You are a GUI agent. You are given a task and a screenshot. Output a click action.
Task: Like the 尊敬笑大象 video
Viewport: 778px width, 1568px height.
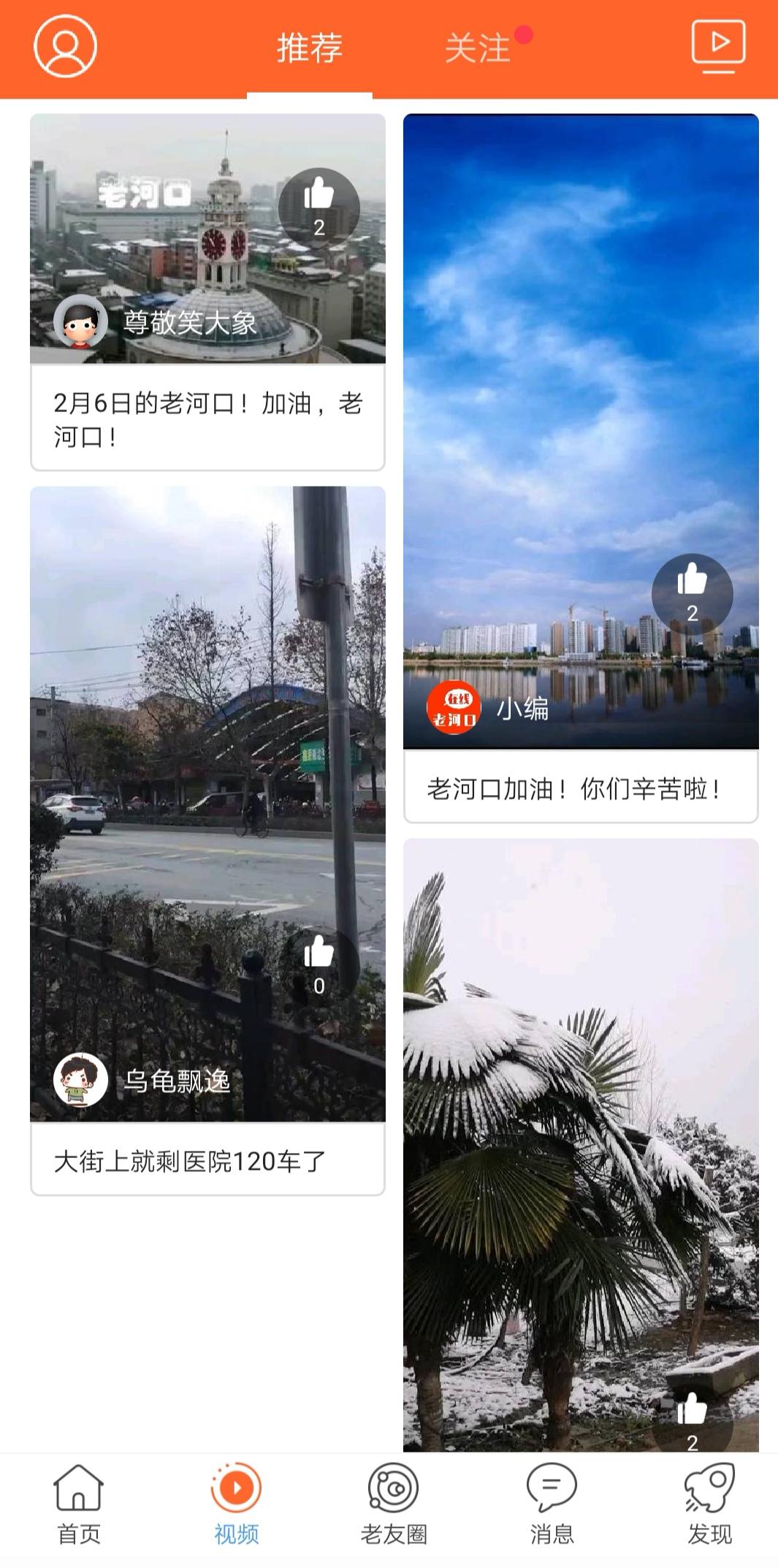[319, 208]
